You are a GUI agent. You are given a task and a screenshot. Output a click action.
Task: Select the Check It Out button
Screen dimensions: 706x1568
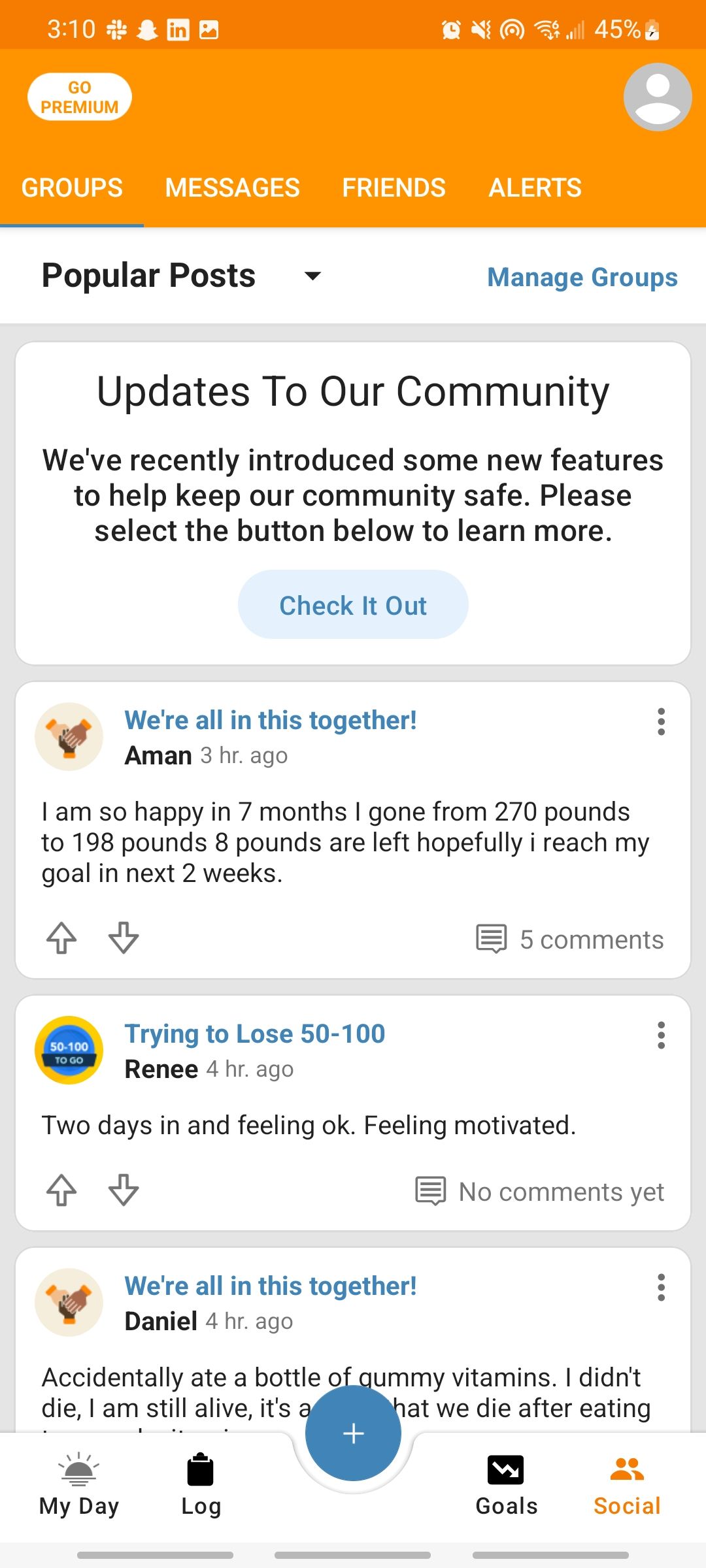(x=352, y=604)
